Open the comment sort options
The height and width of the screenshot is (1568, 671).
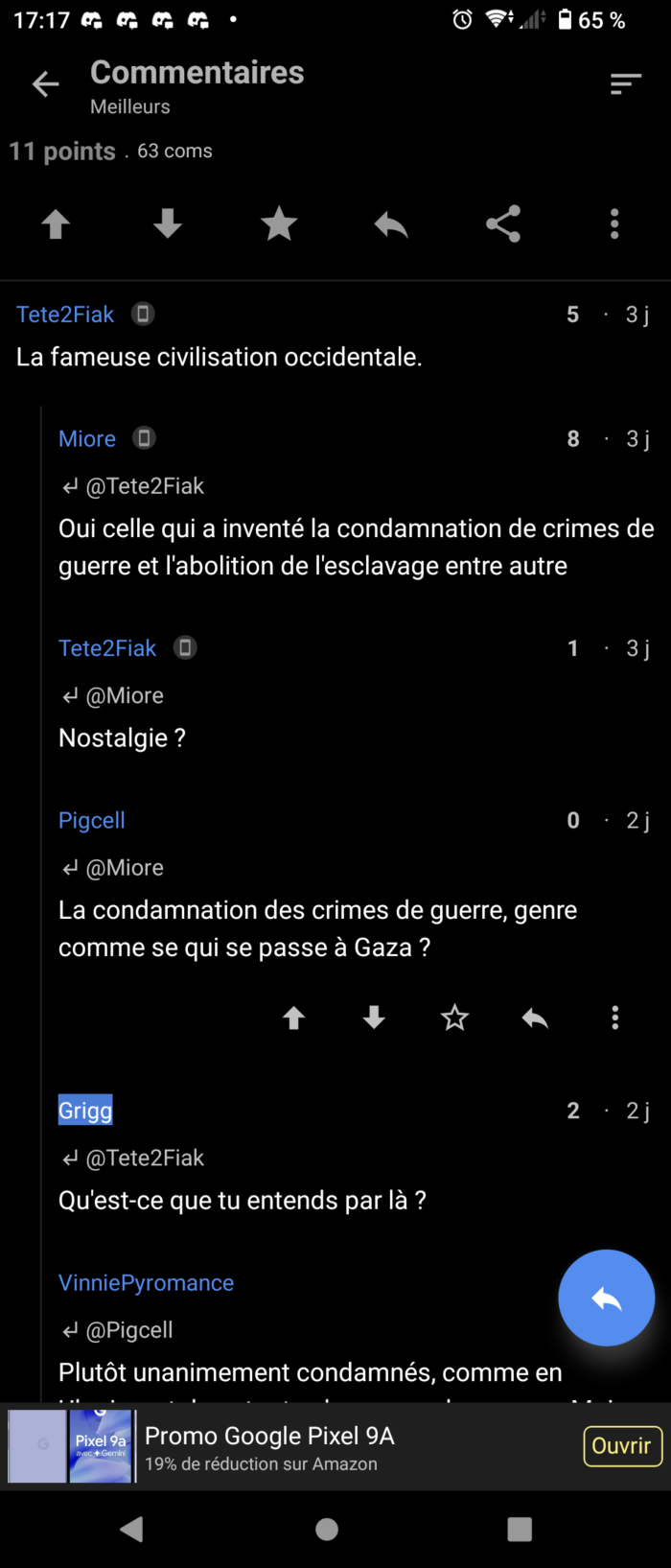(x=625, y=84)
